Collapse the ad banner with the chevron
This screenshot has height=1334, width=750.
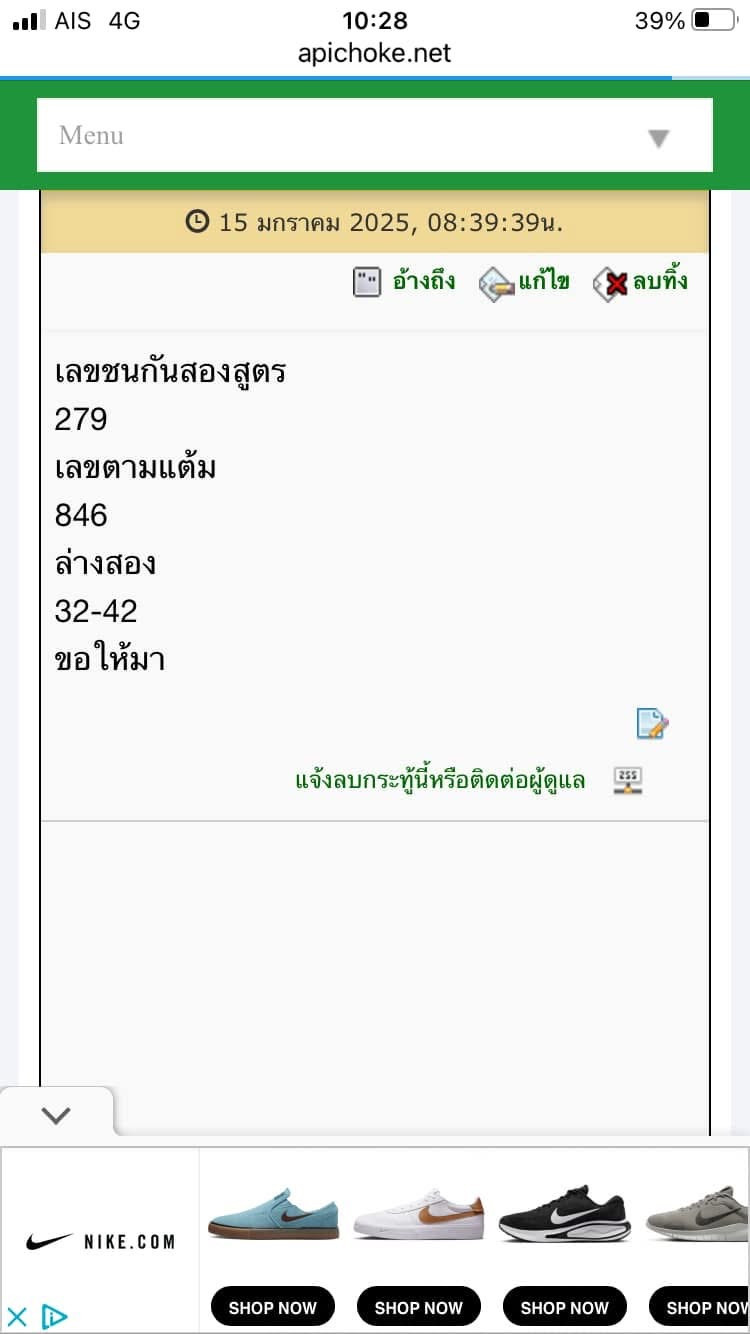[56, 1114]
